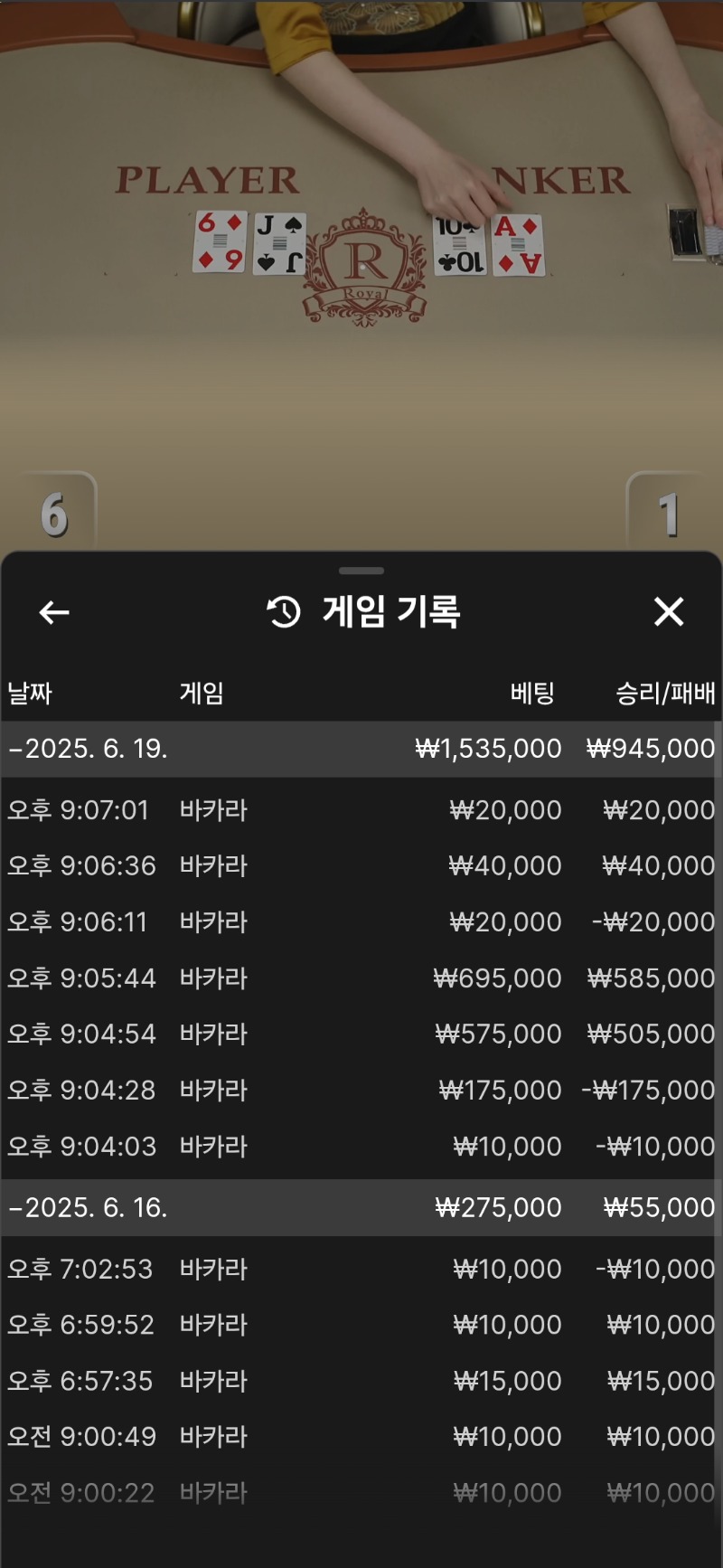The width and height of the screenshot is (723, 1568).
Task: Collapse the 2025. 6. 16. date group
Action: point(89,1207)
